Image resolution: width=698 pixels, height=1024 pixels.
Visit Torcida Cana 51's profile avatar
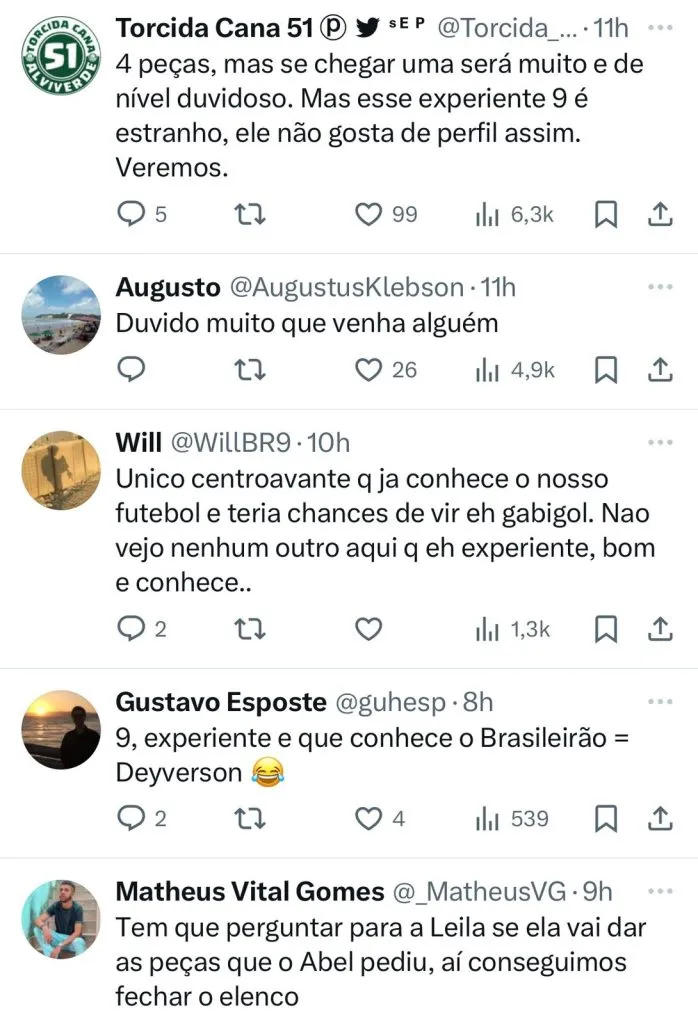click(x=61, y=58)
